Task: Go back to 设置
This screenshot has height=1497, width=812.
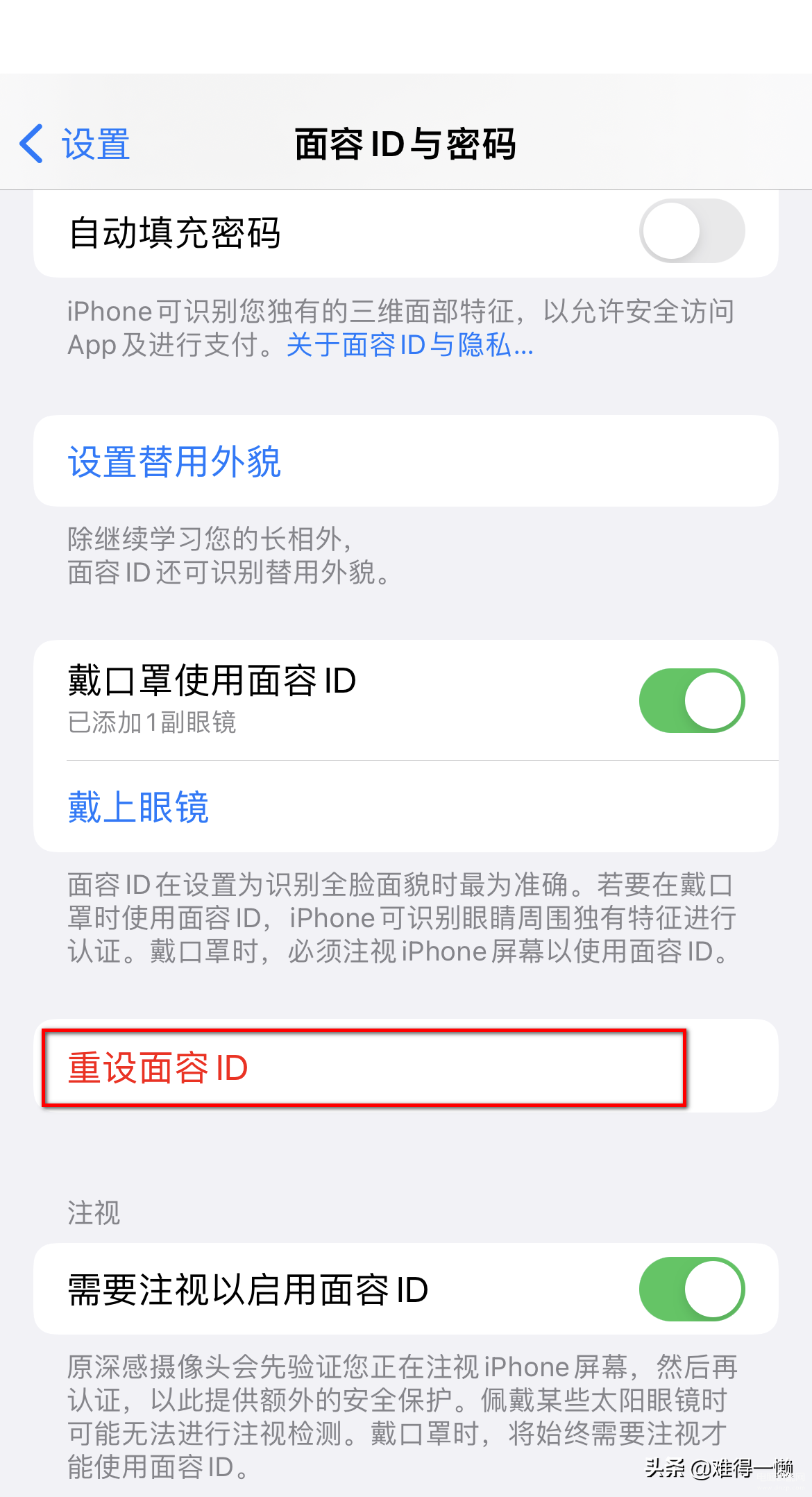Action: (75, 144)
